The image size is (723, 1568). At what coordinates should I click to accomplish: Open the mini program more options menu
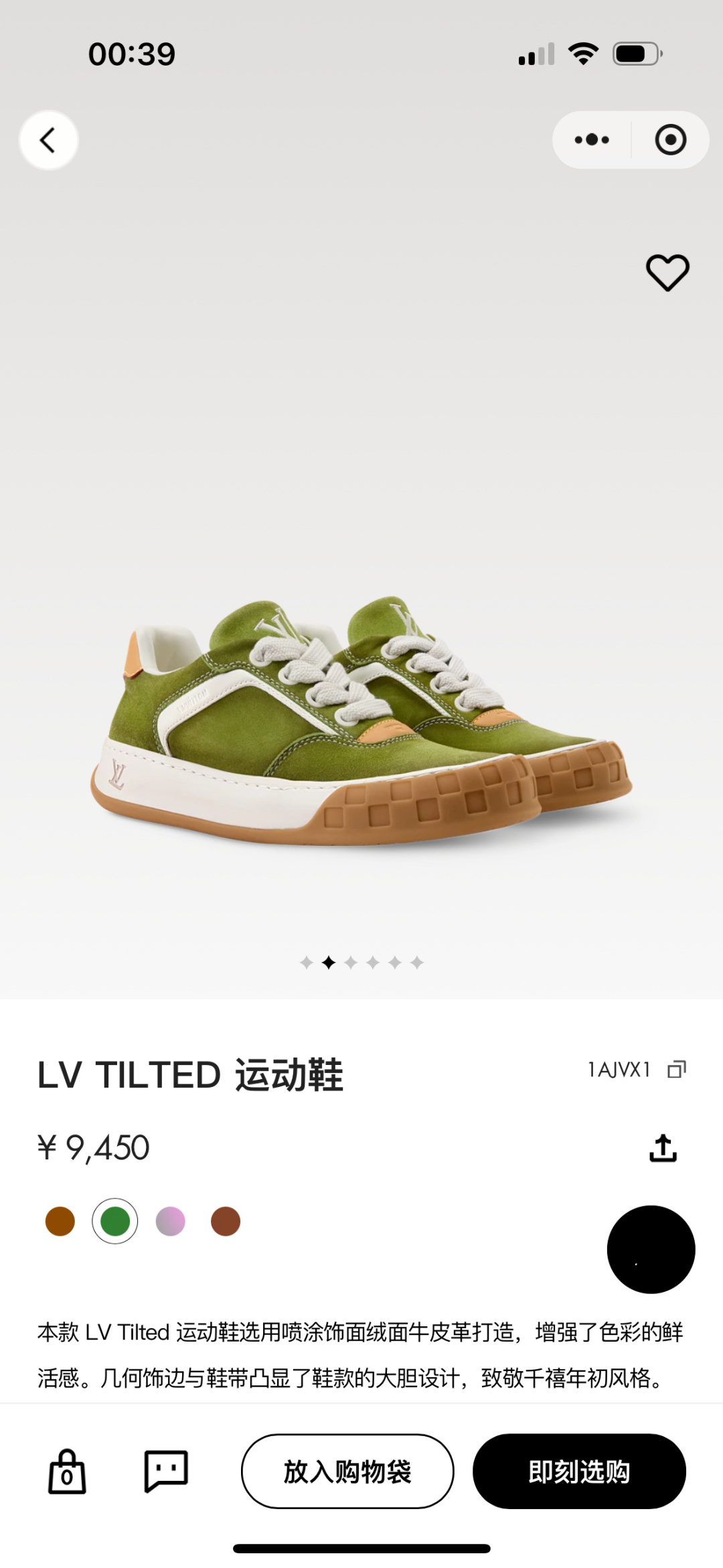[592, 140]
